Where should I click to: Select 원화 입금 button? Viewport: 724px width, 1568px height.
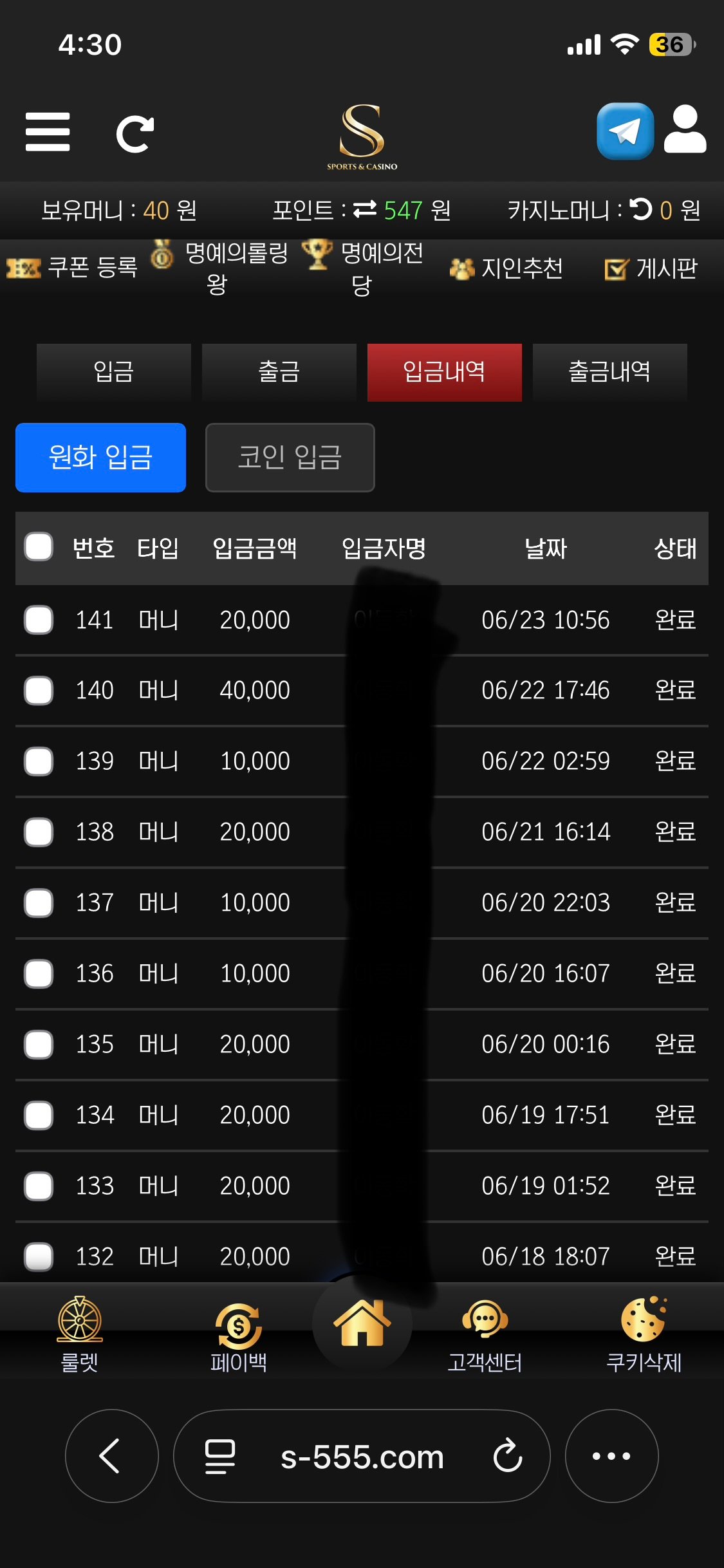coord(101,458)
